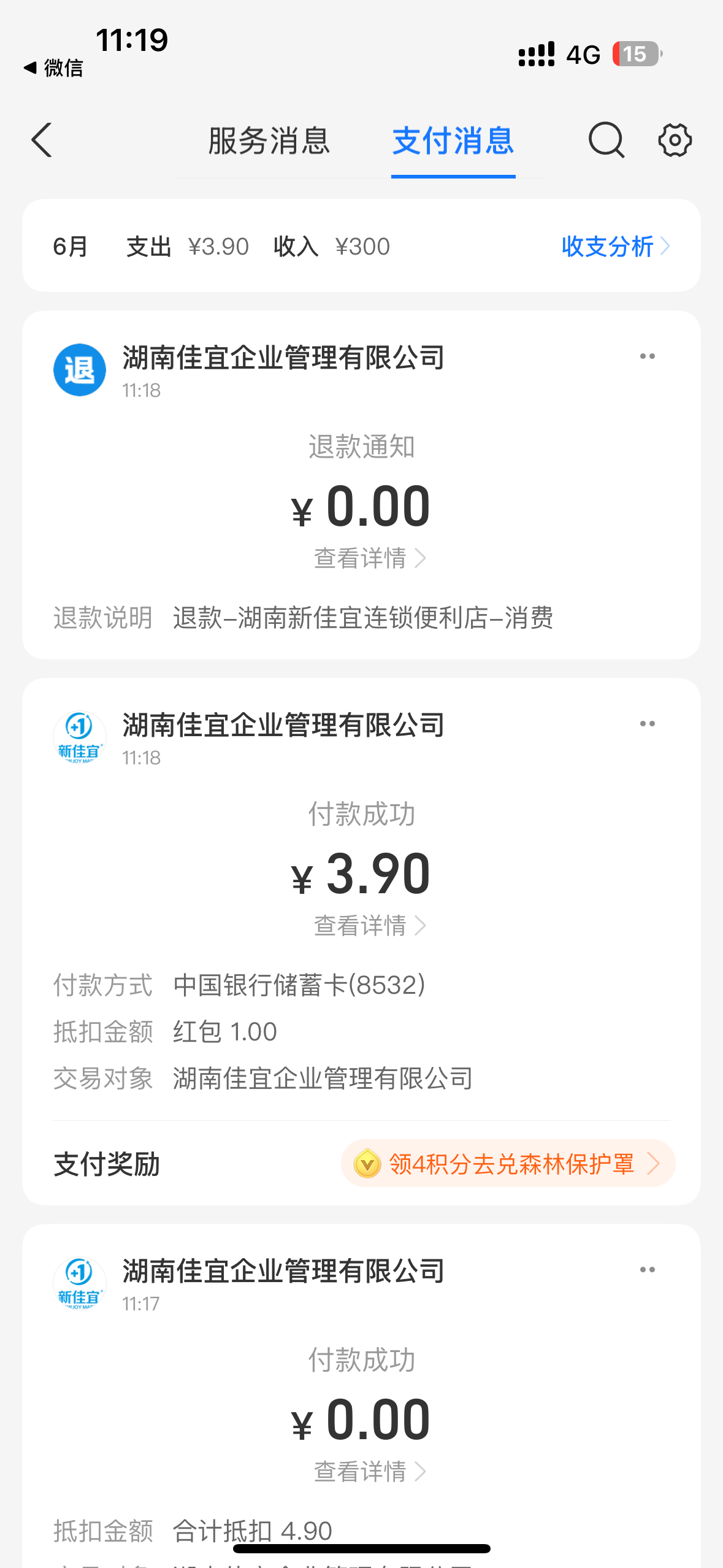Open more options on the 退款通知 card

(x=648, y=356)
